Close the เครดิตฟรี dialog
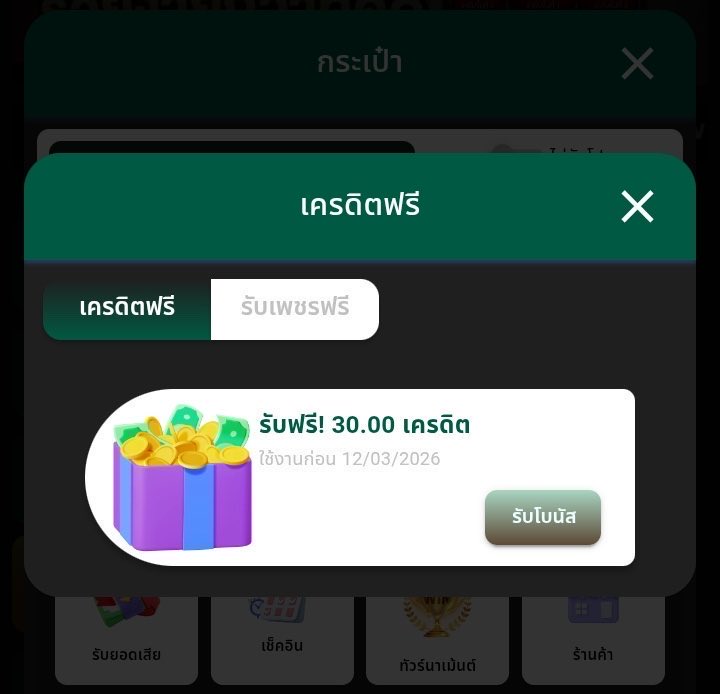 tap(637, 207)
